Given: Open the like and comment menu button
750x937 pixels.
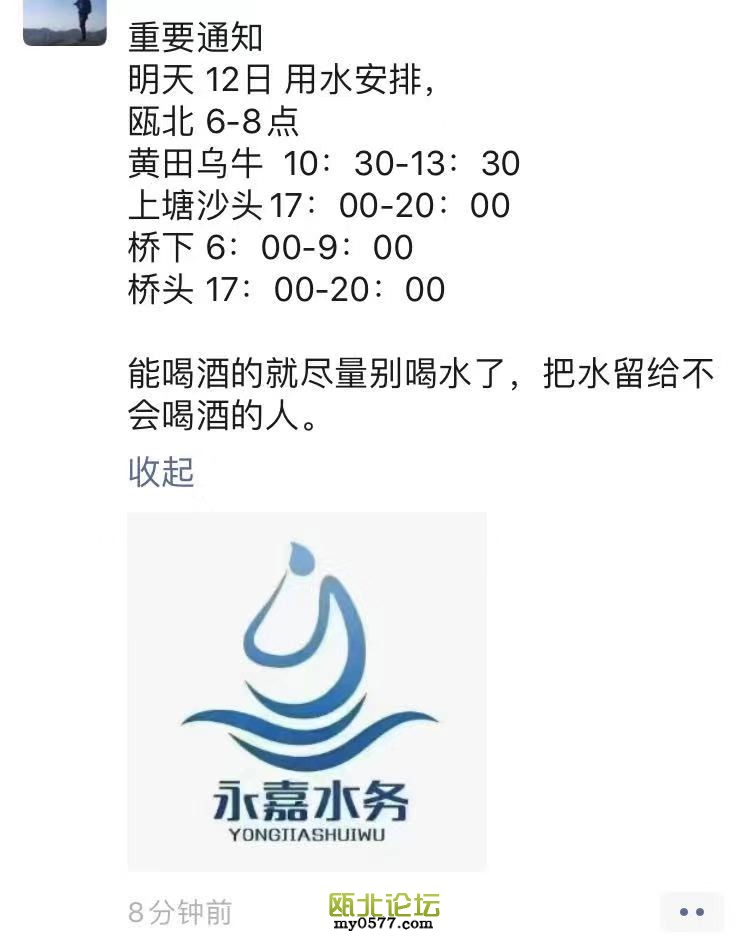Looking at the screenshot, I should [691, 911].
